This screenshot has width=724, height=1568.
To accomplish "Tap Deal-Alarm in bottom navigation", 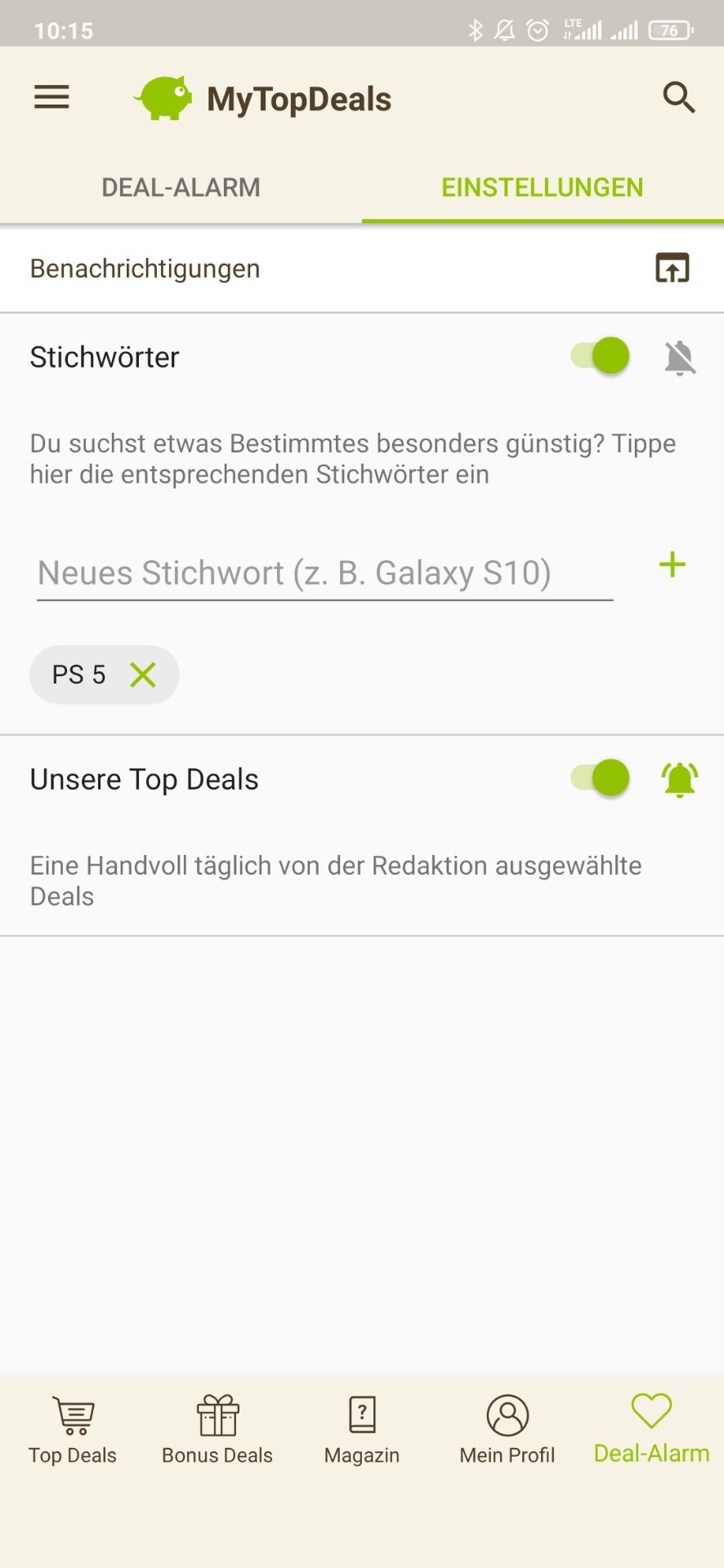I will click(x=651, y=1429).
